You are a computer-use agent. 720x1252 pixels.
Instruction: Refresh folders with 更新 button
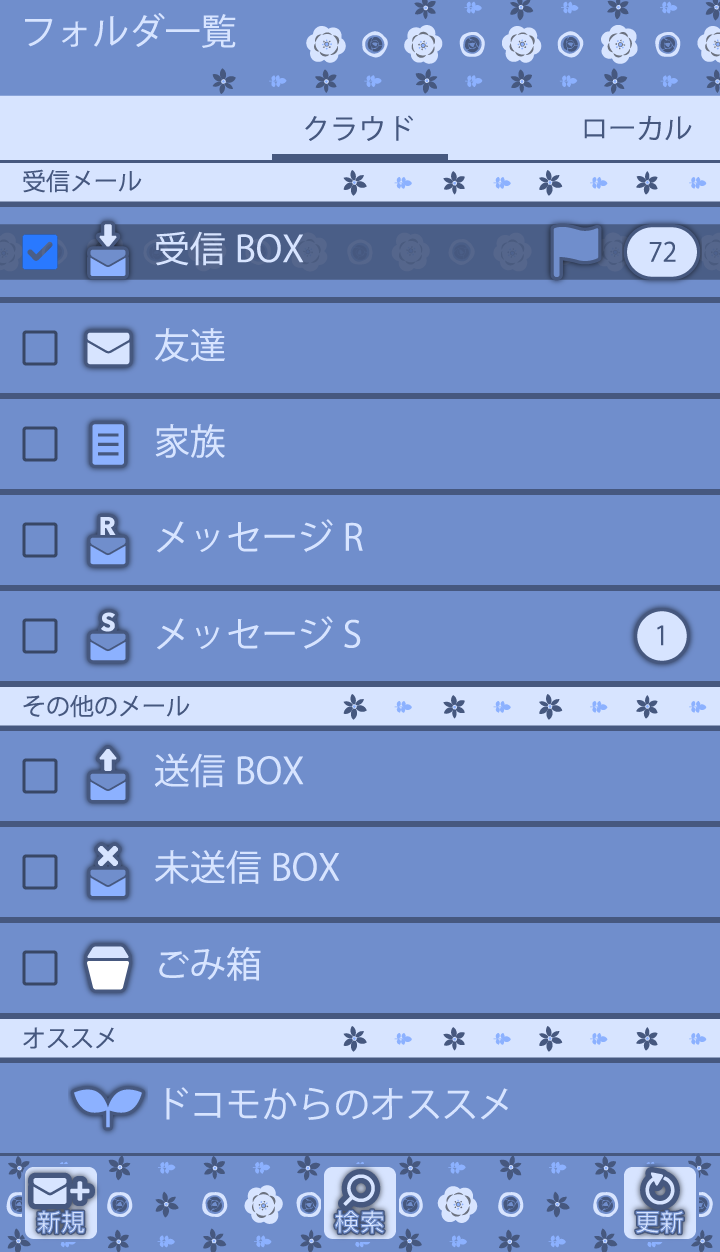click(659, 1203)
